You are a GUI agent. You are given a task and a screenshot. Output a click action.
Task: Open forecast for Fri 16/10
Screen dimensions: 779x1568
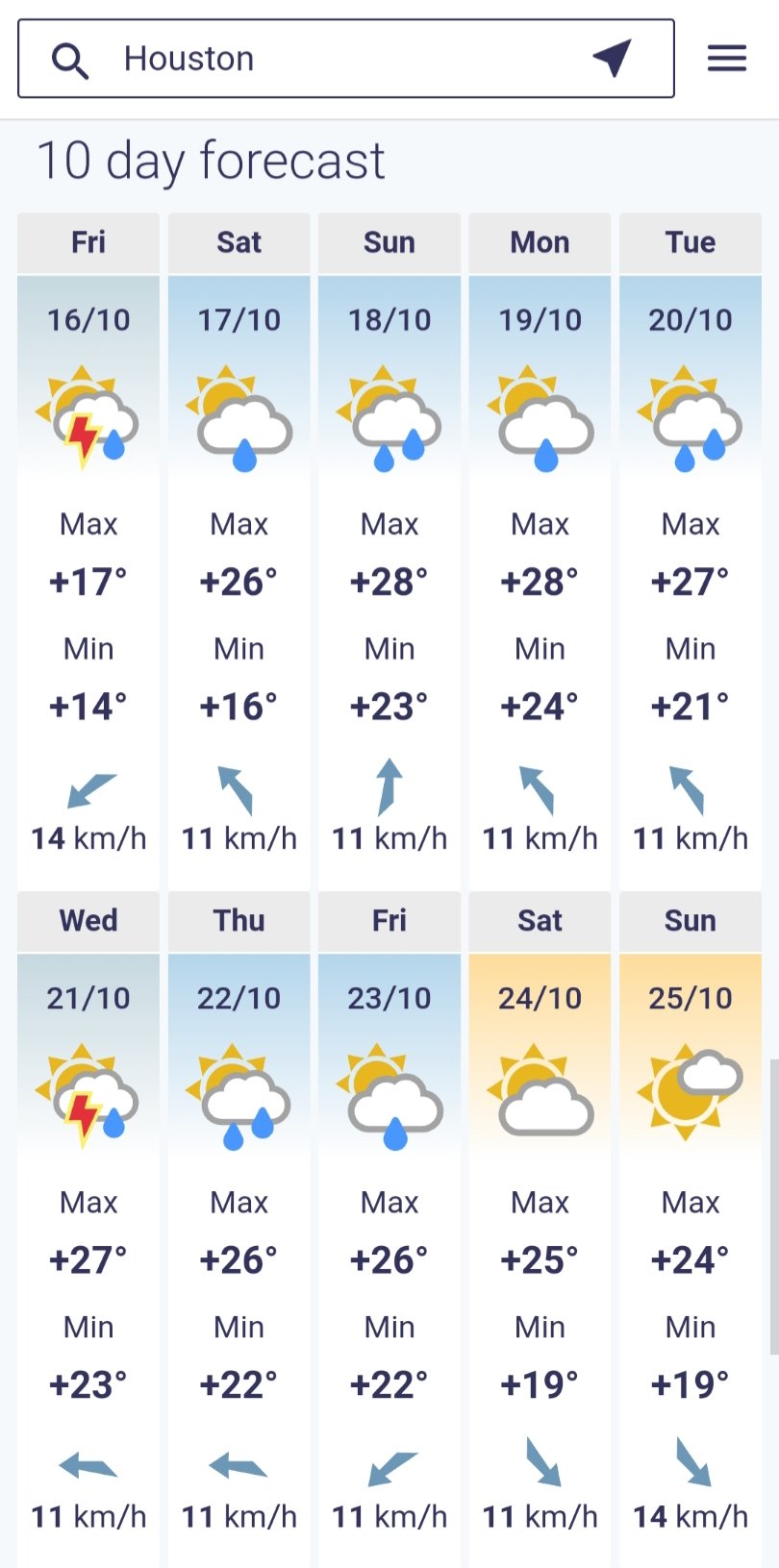click(x=88, y=551)
